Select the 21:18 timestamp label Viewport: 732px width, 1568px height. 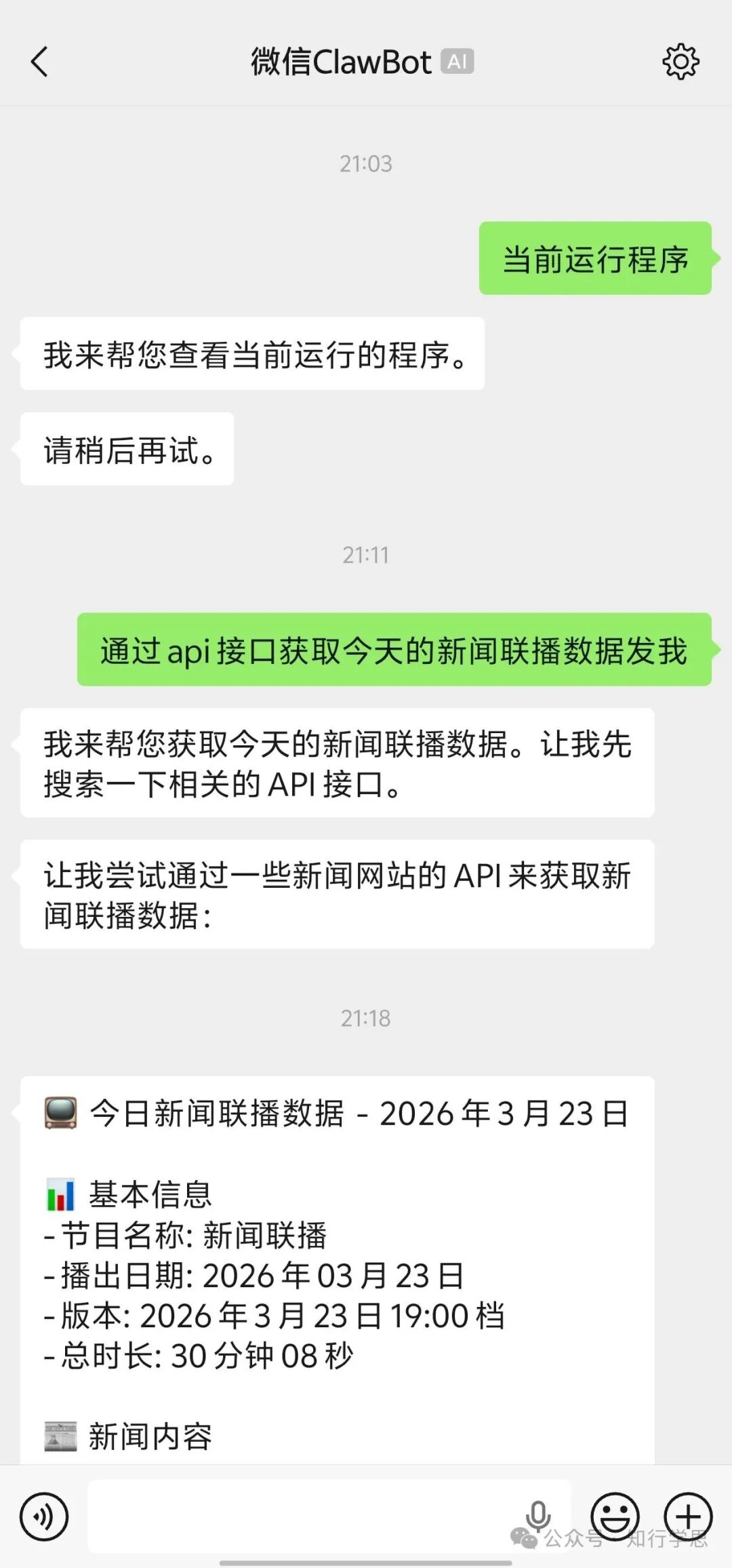coord(366,1017)
